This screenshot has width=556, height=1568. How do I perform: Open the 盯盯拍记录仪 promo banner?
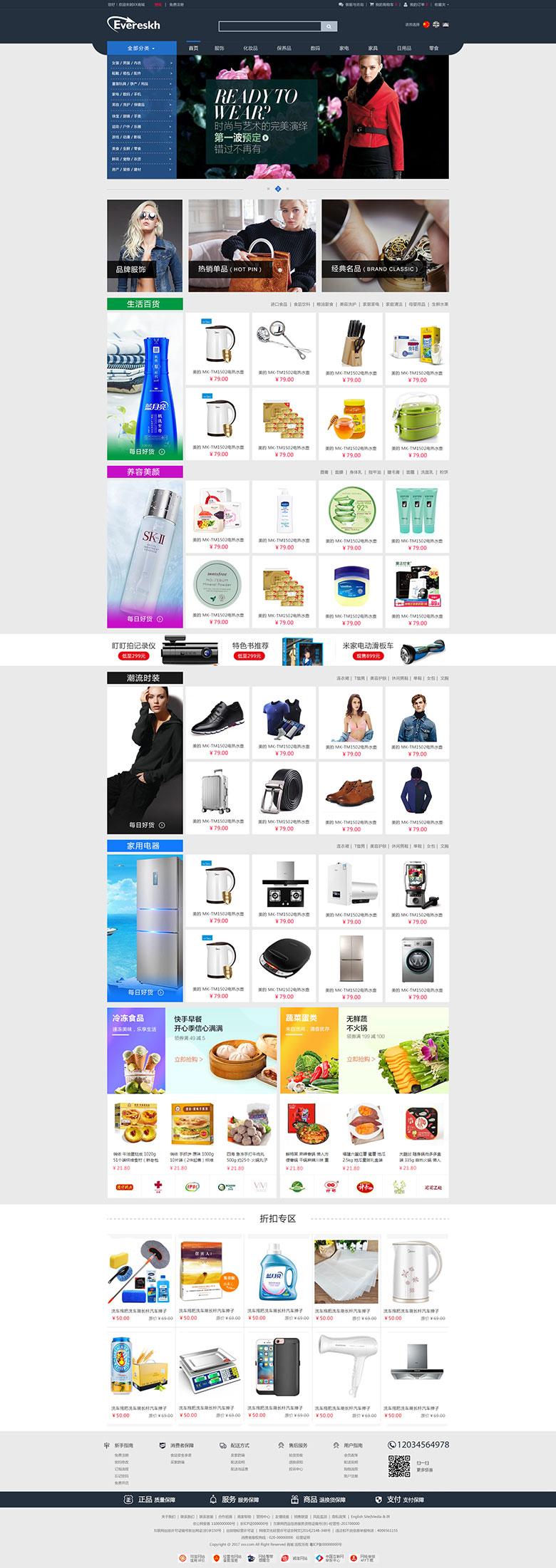(164, 650)
